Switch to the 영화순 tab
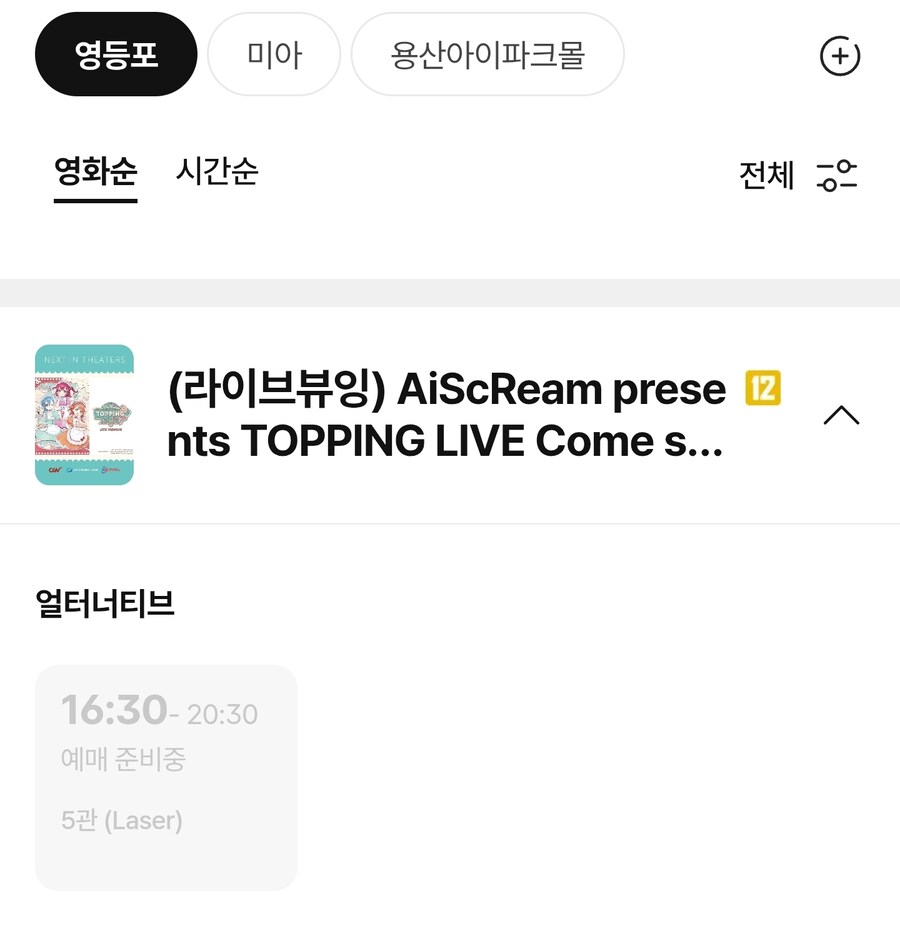This screenshot has height=943, width=900. (95, 172)
